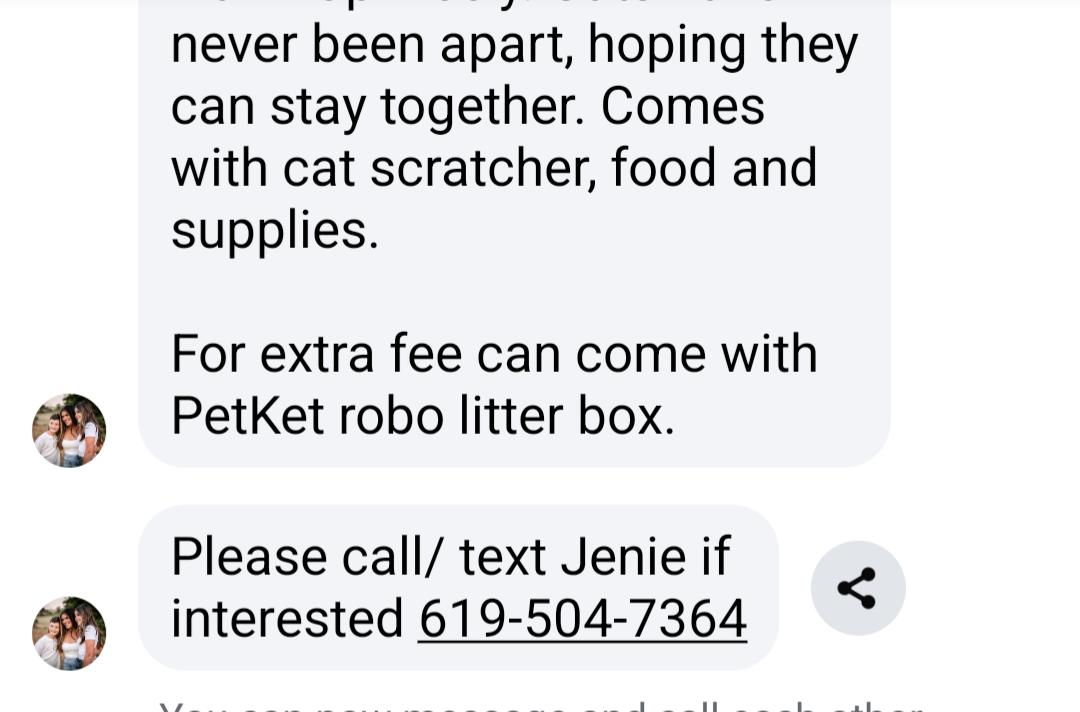Call the underlined number 619-504-7364
Image resolution: width=1080 pixels, height=712 pixels.
tap(582, 619)
